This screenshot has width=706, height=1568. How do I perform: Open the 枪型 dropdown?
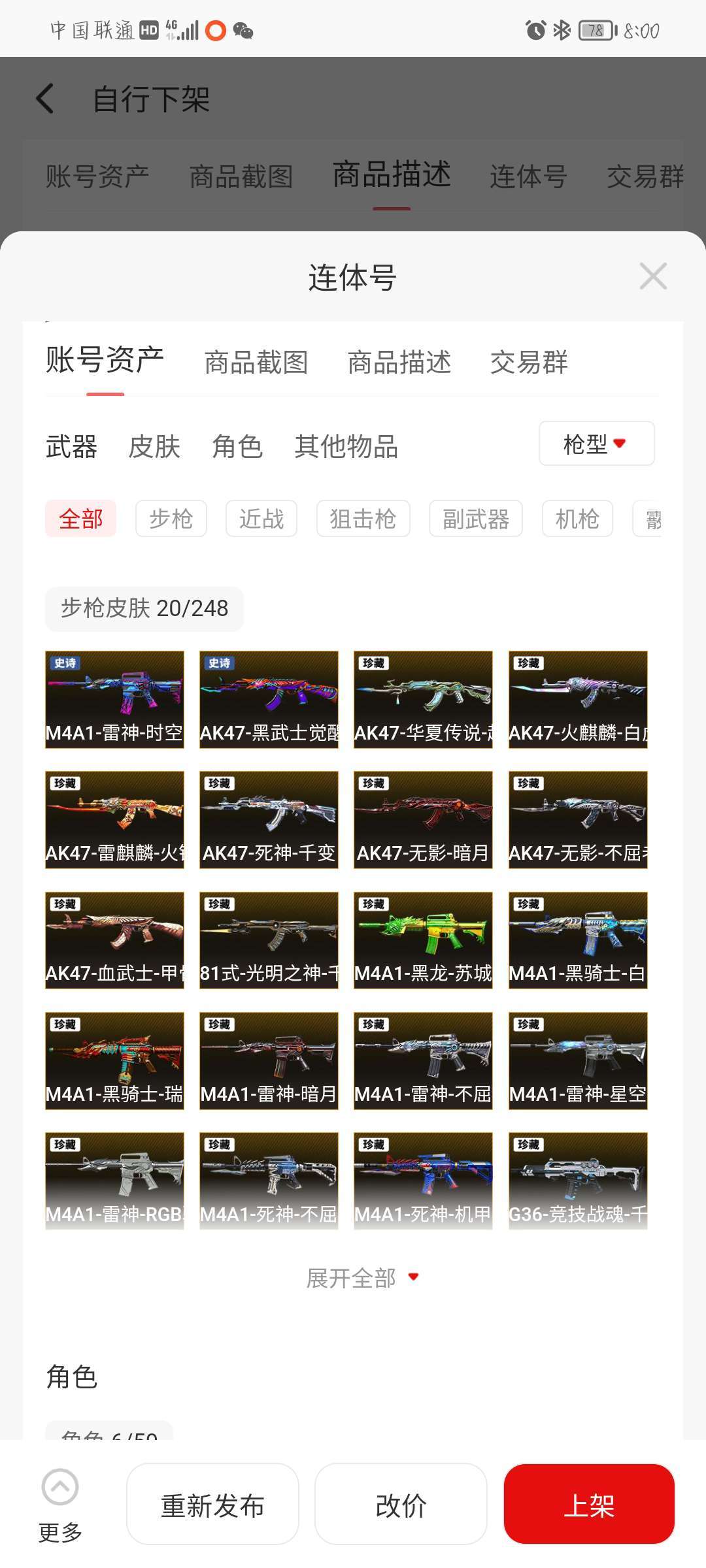pos(596,444)
